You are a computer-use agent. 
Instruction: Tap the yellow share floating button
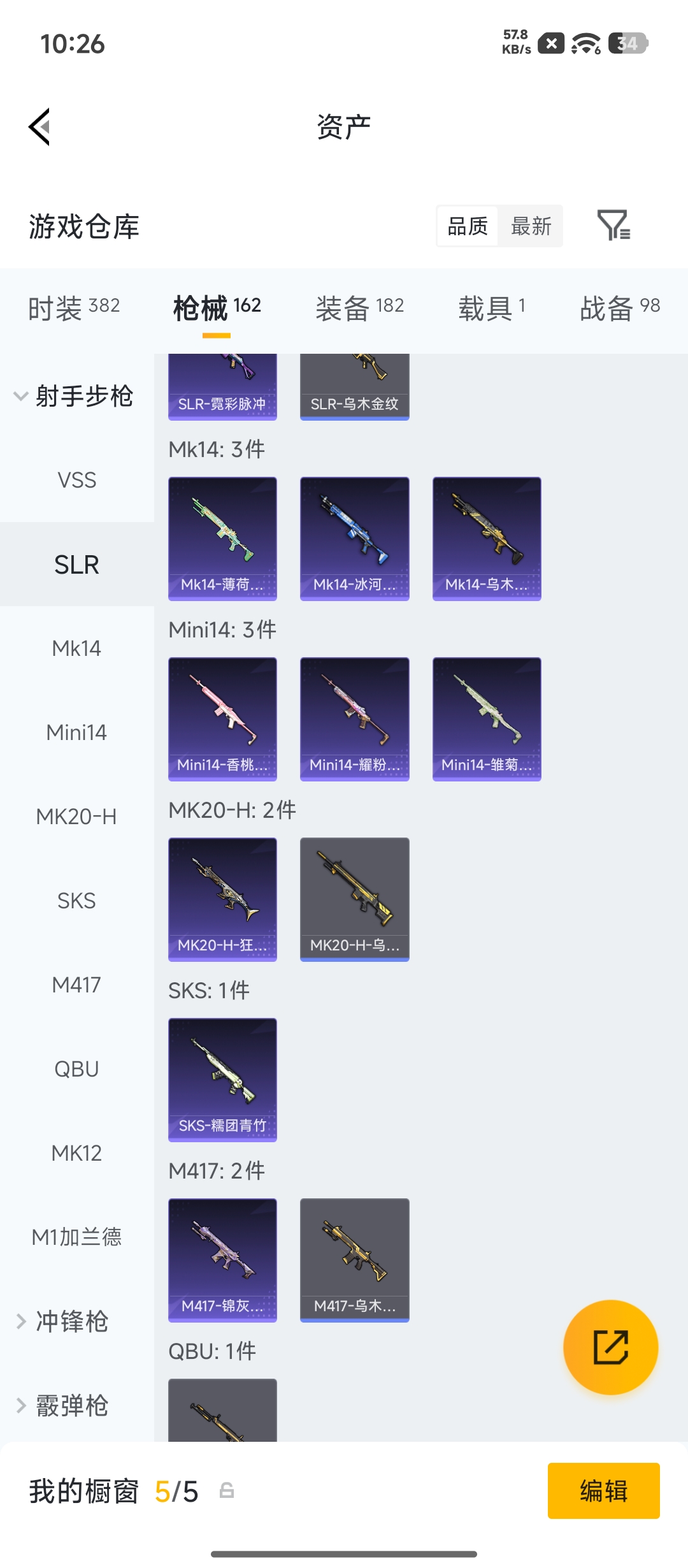click(610, 1347)
